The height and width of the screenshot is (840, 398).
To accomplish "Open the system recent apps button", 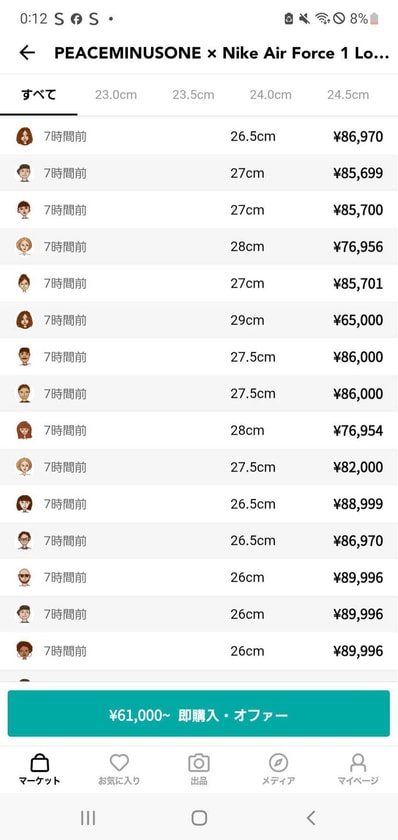I will pos(88,818).
